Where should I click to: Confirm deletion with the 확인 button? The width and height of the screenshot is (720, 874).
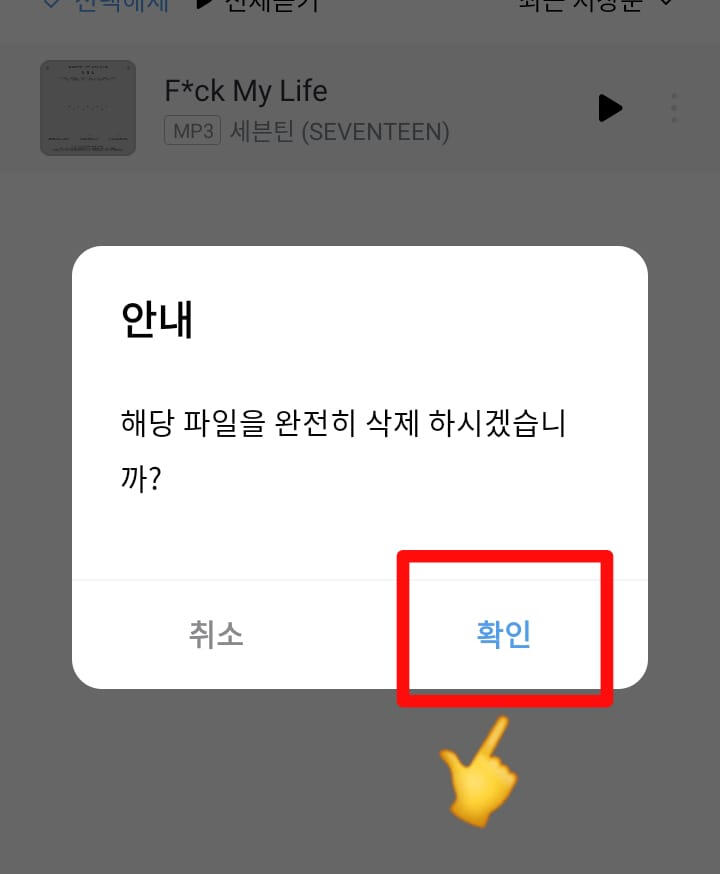(x=503, y=634)
